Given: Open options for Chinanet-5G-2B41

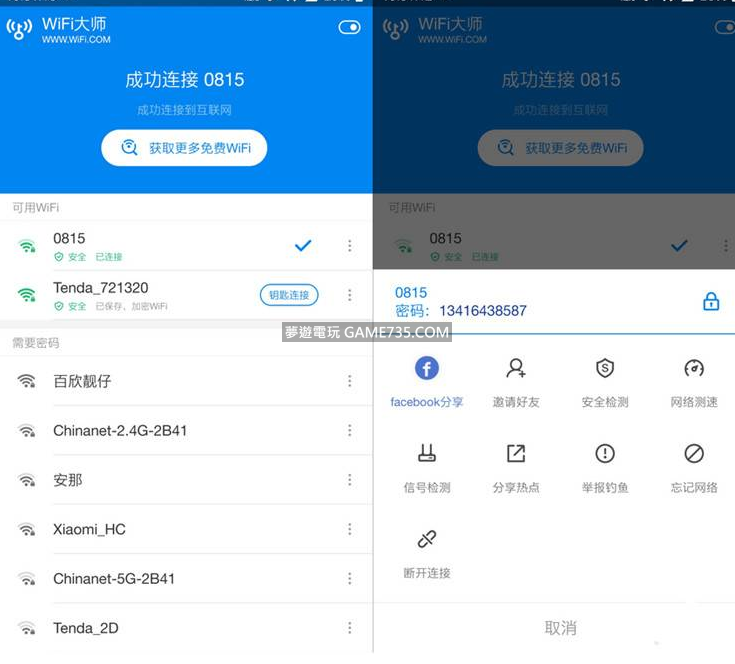Looking at the screenshot, I should coord(349,578).
